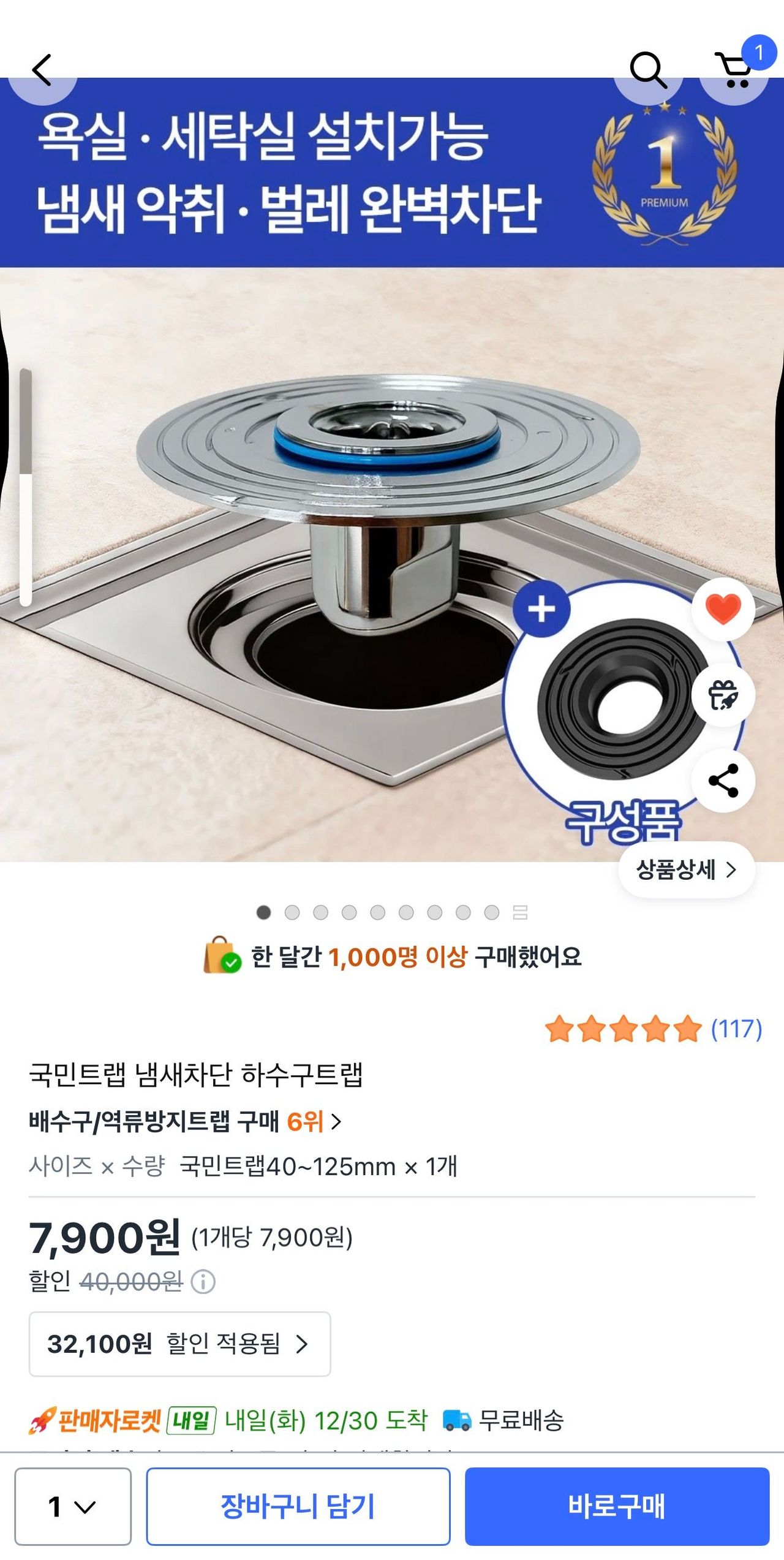Go back to the previous page
Screen dimensions: 784x1560
click(x=42, y=70)
